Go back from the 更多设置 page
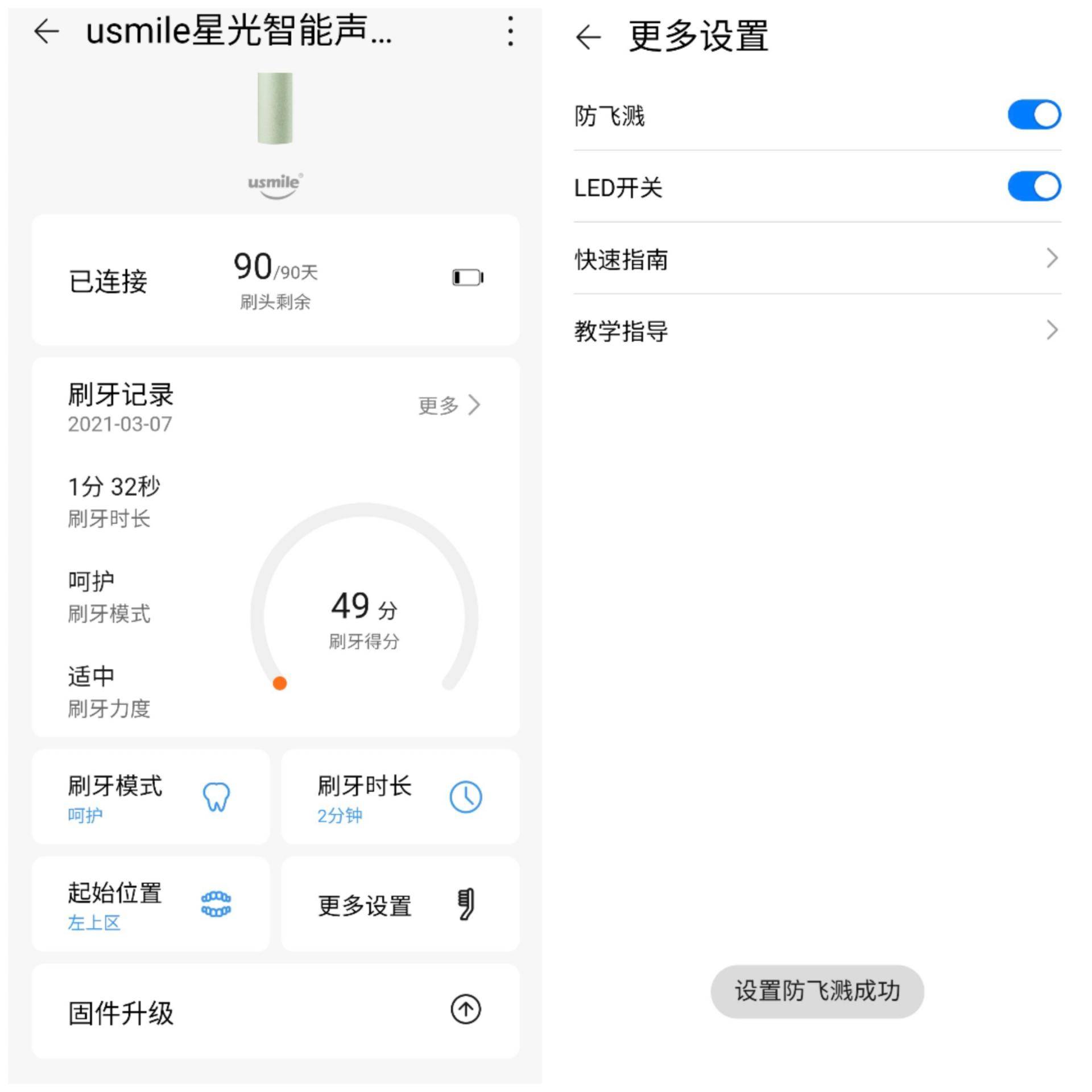Viewport: 1092px width, 1092px height. (x=588, y=38)
